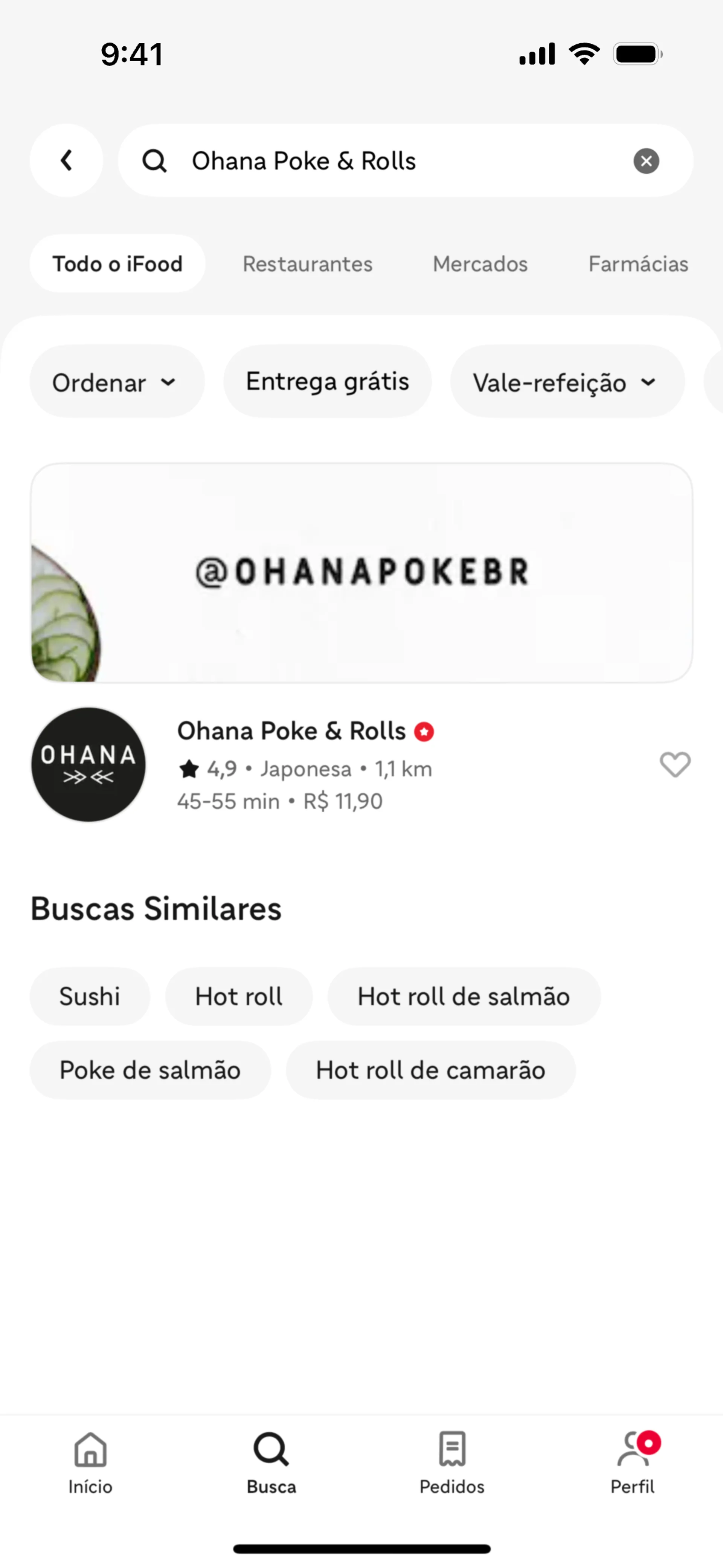This screenshot has width=723, height=1568.
Task: Expand the Vale-refeição filter dropdown
Action: coord(567,382)
